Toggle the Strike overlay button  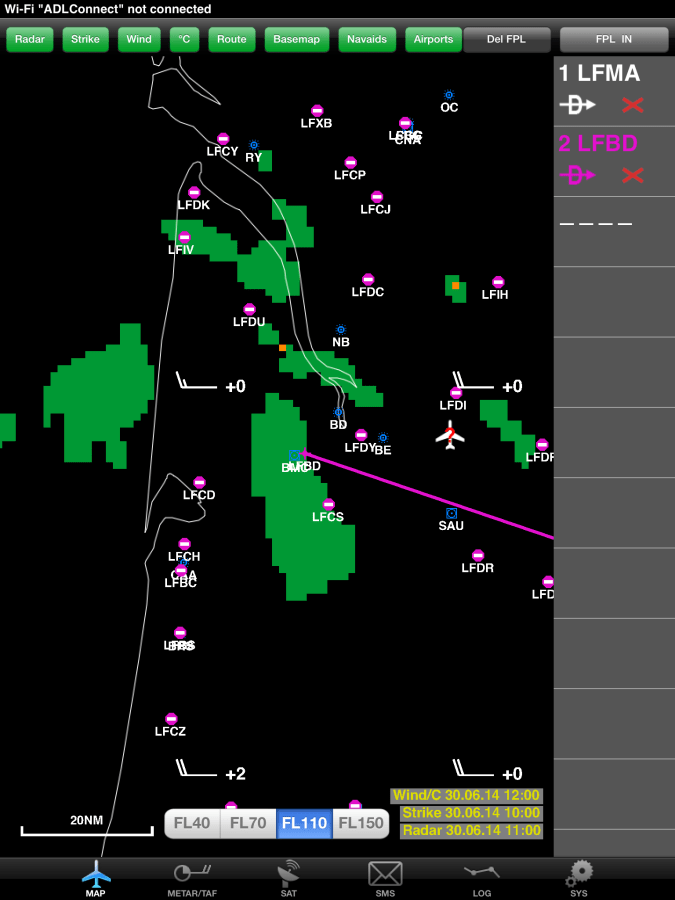click(x=85, y=40)
